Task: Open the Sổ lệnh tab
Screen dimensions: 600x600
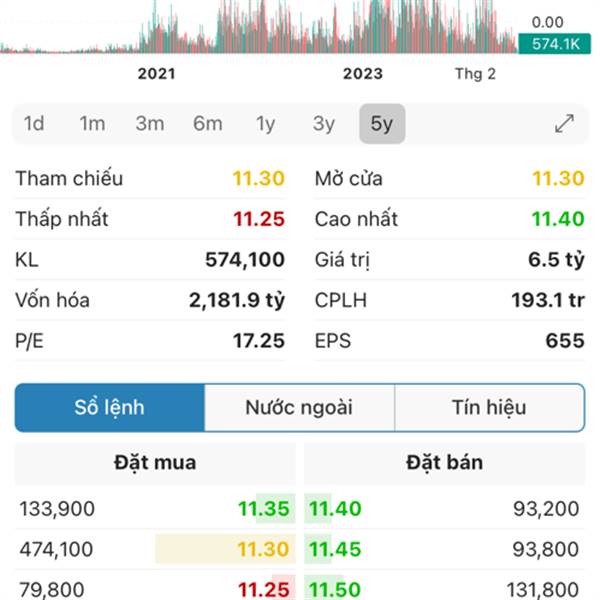Action: 110,407
